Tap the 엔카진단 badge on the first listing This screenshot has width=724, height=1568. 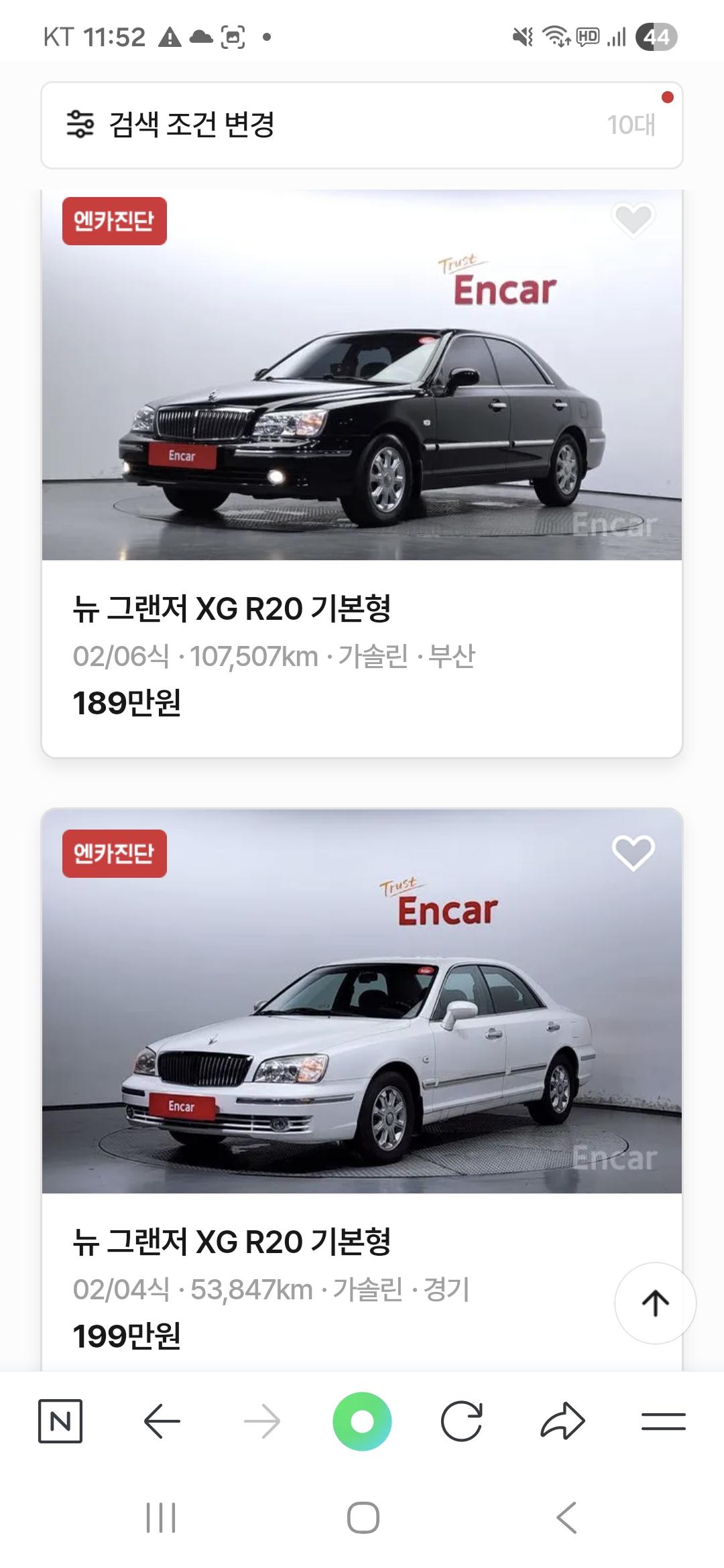pos(115,222)
